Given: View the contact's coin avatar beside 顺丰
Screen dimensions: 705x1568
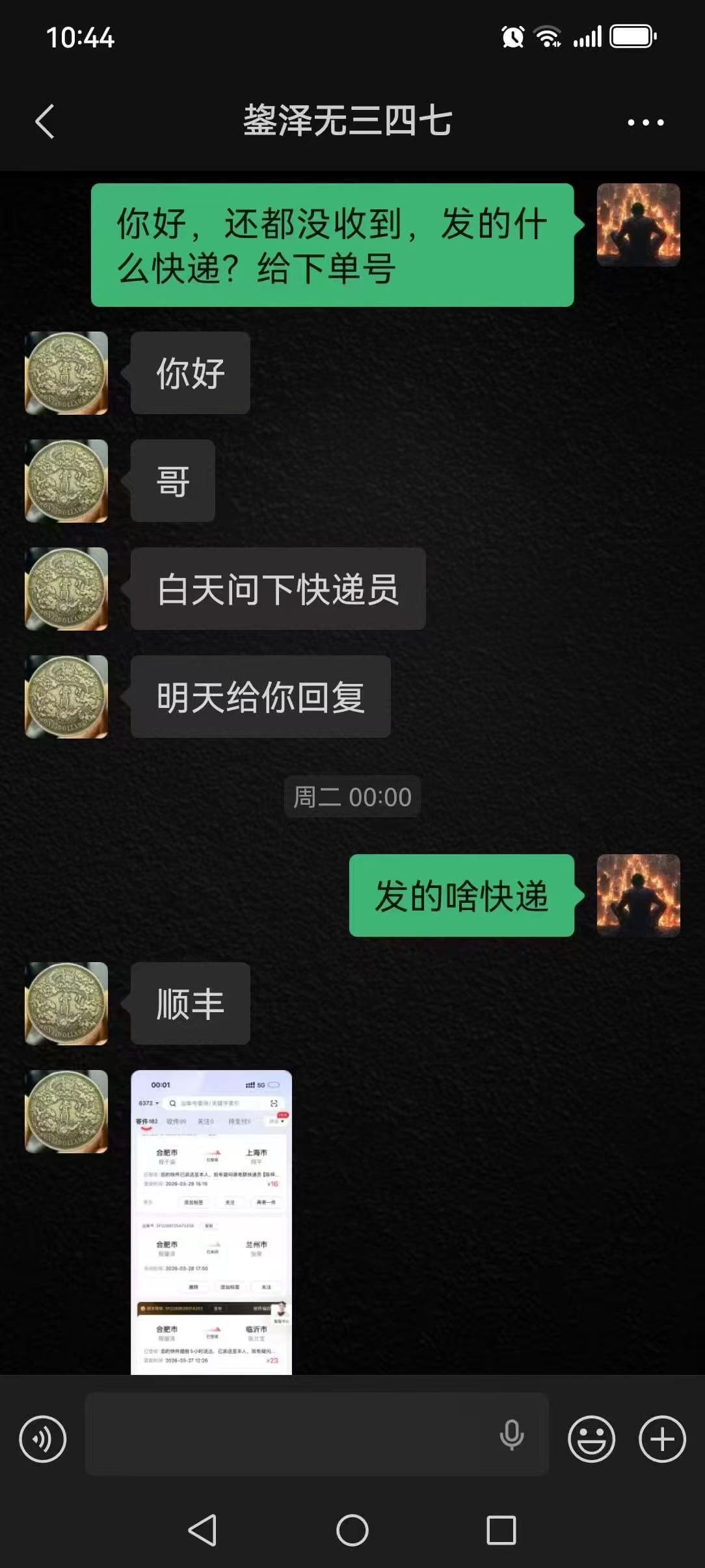Looking at the screenshot, I should [x=66, y=1003].
